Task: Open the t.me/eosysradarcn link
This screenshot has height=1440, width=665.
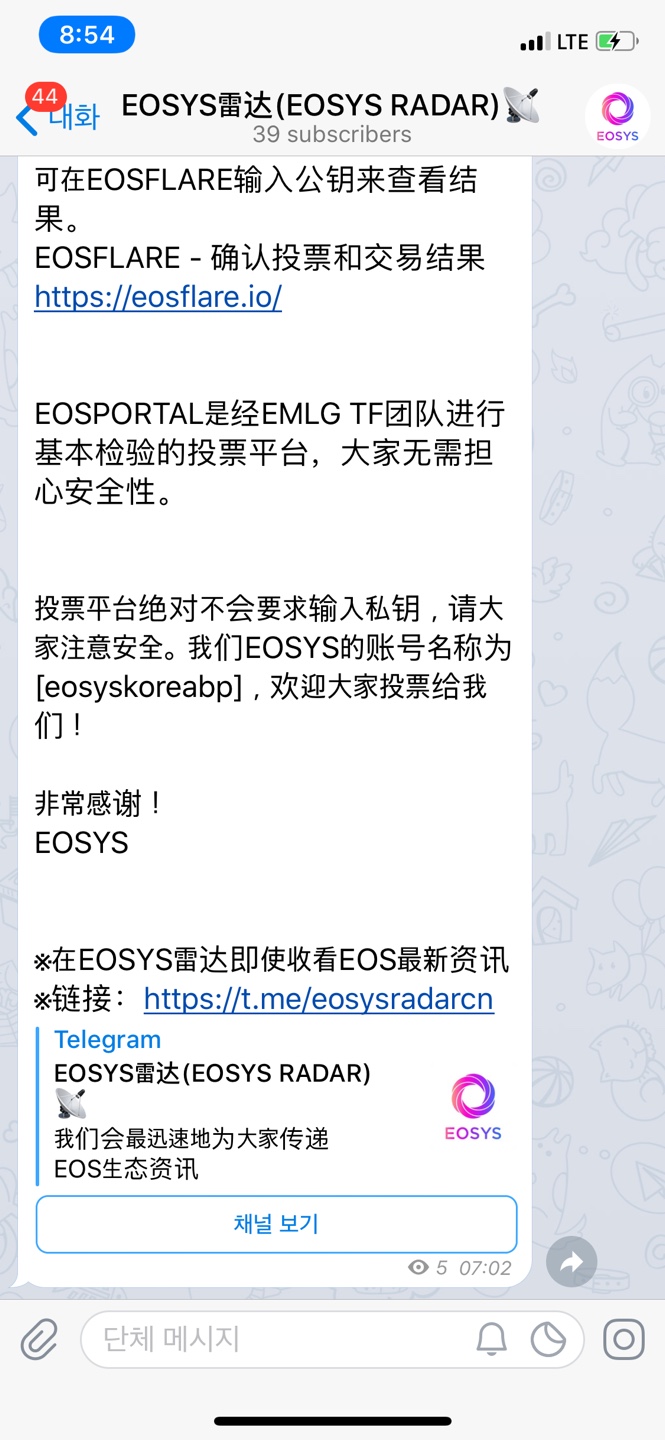Action: [318, 998]
